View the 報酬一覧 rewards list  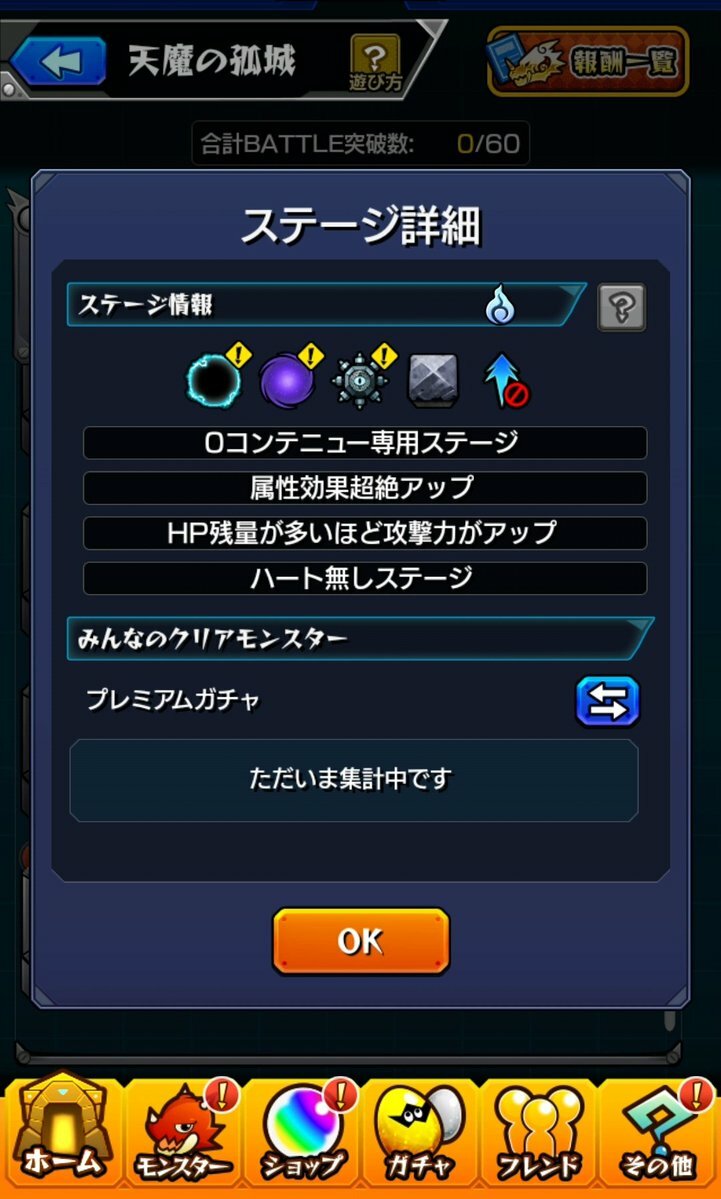[588, 62]
